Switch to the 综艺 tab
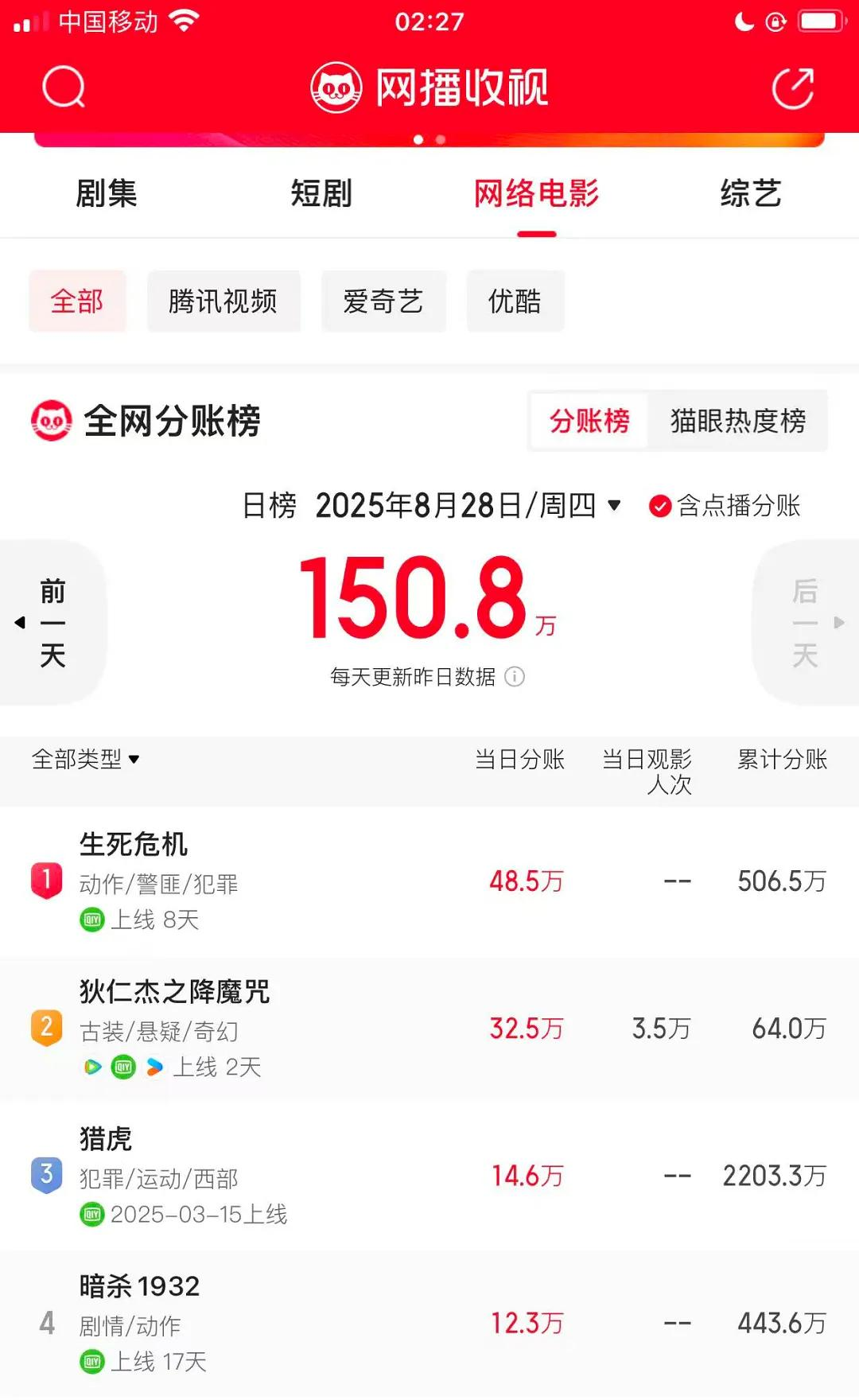Image resolution: width=859 pixels, height=1400 pixels. 751,193
